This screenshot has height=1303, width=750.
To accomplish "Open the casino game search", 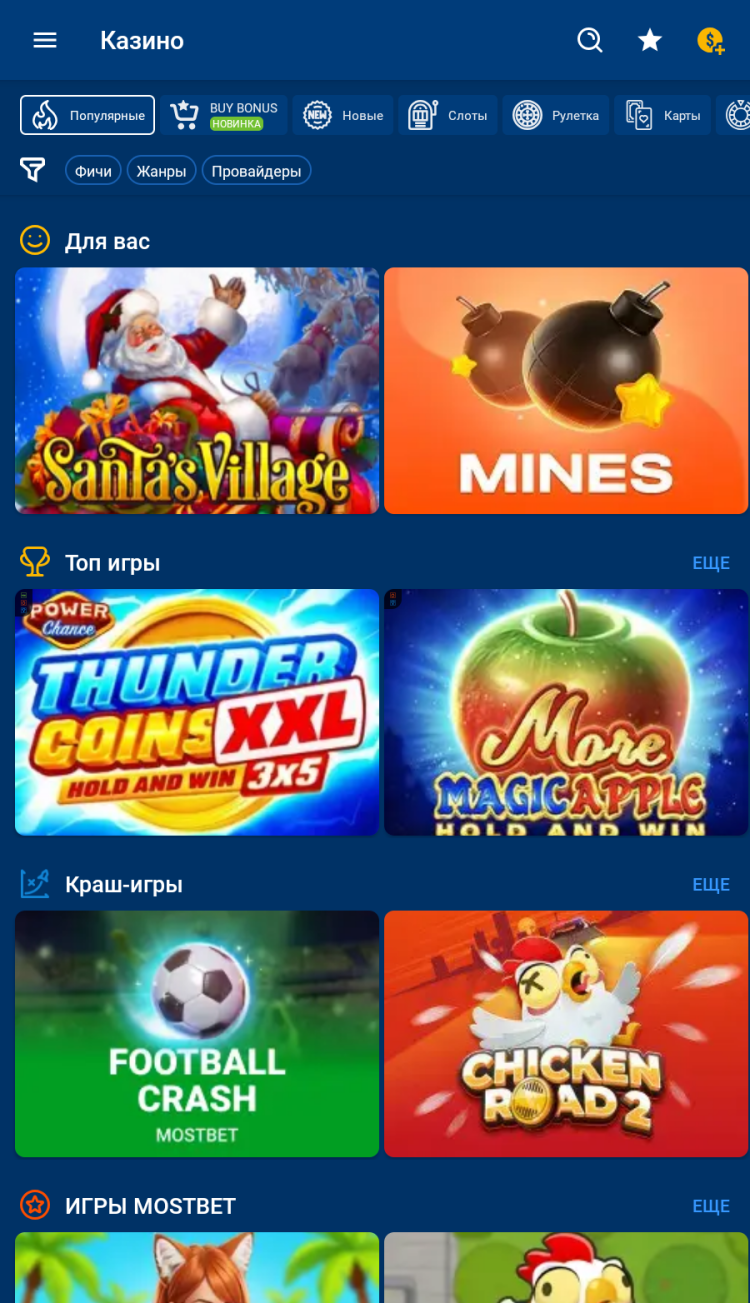I will (x=590, y=40).
